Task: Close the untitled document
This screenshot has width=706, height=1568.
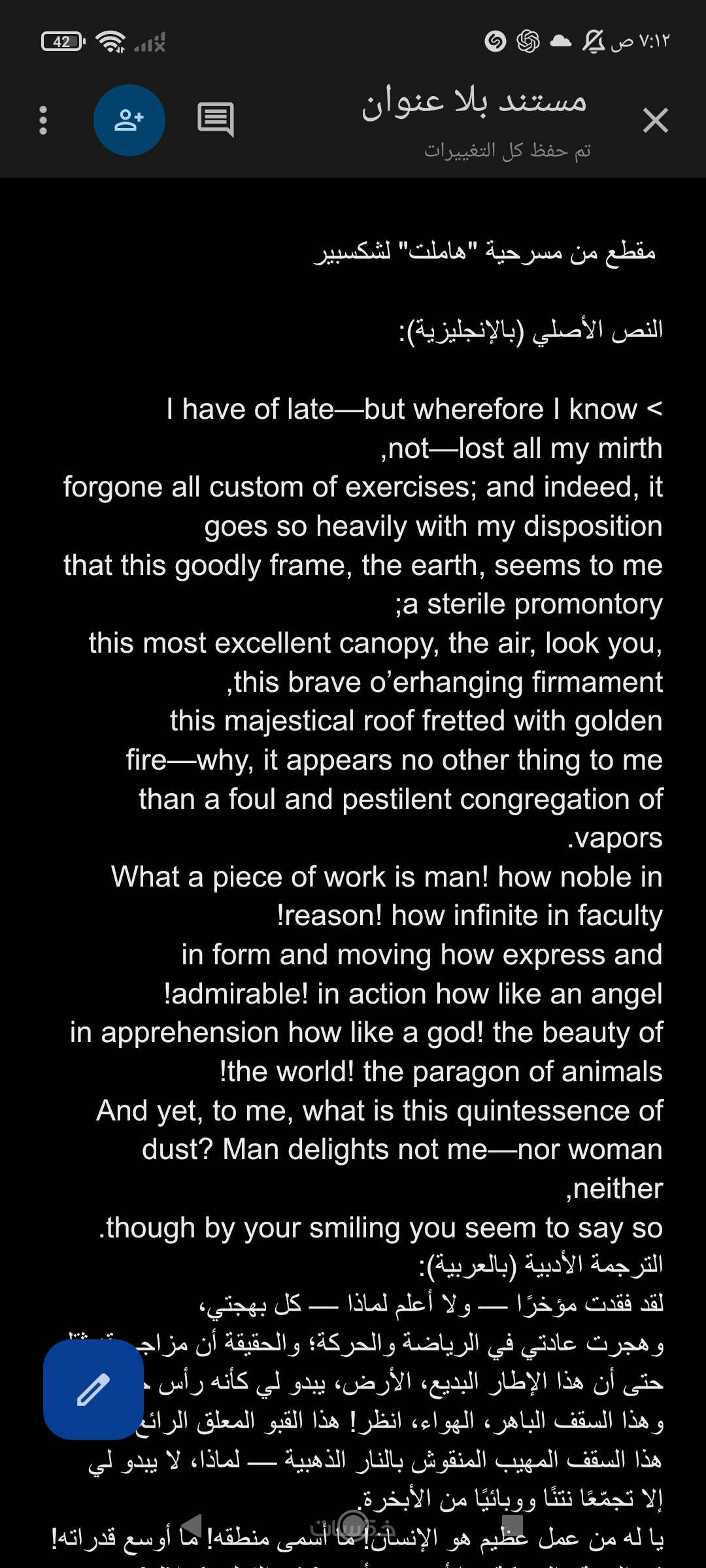Action: 655,121
